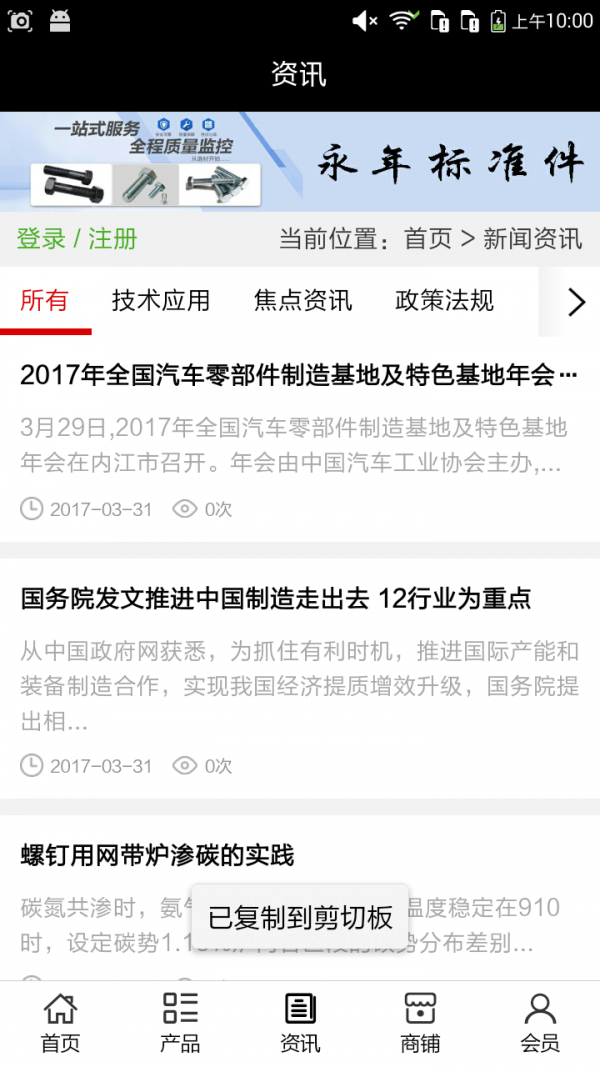This screenshot has height=1067, width=600.
Task: Select the 资讯 bottom tab
Action: (x=300, y=1023)
